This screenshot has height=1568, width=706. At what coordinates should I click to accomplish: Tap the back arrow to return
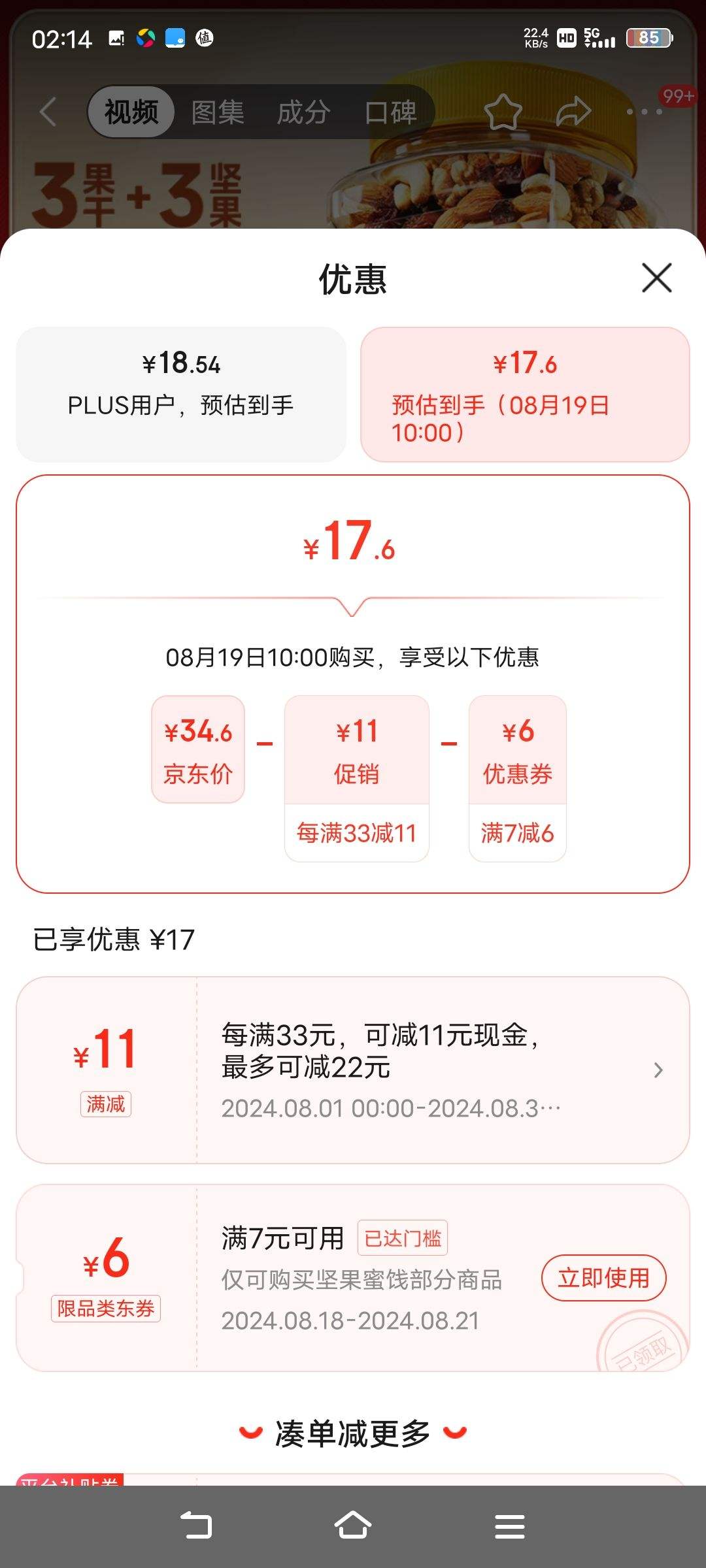click(47, 112)
